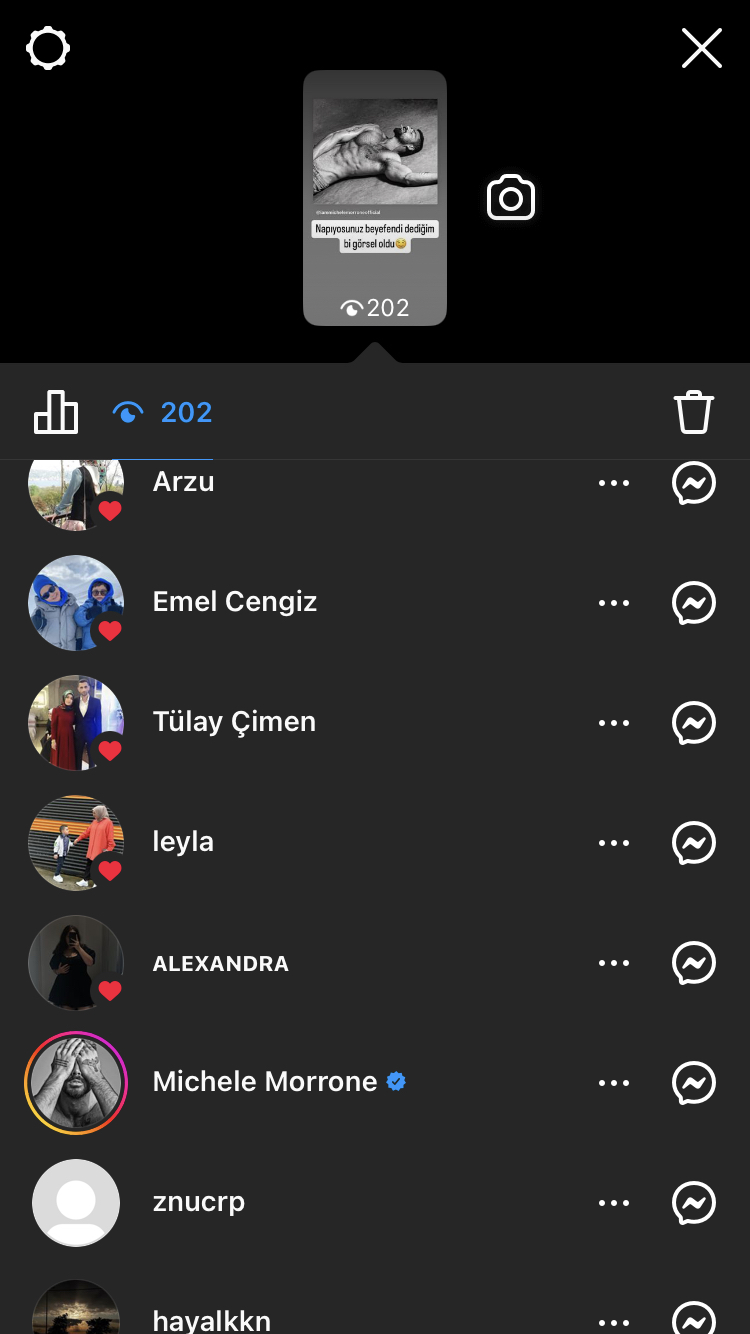View Michele Morrone's story avatar
The image size is (750, 1334).
pyautogui.click(x=76, y=1083)
